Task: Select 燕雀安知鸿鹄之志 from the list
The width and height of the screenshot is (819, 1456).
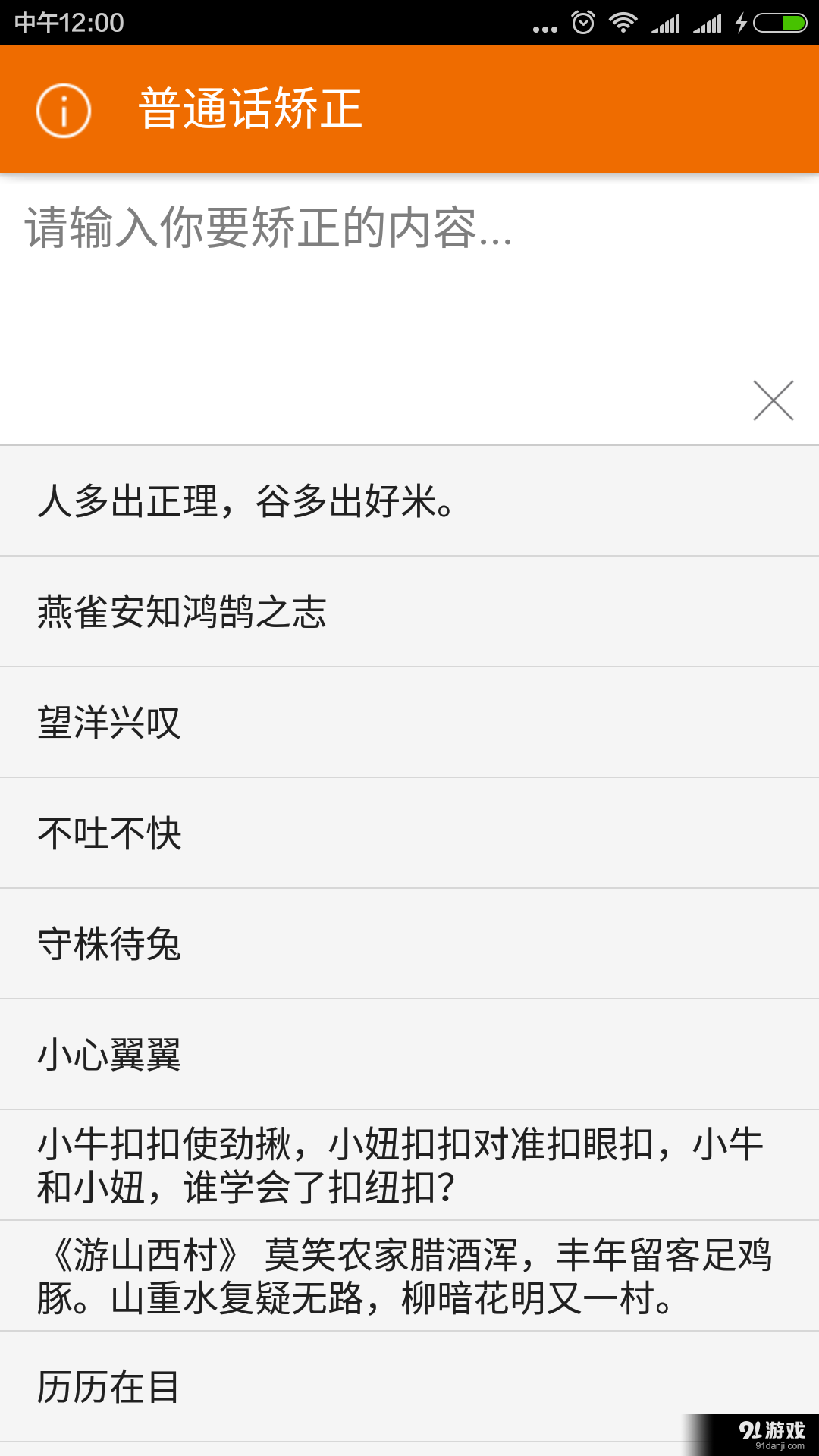Action: click(x=409, y=611)
